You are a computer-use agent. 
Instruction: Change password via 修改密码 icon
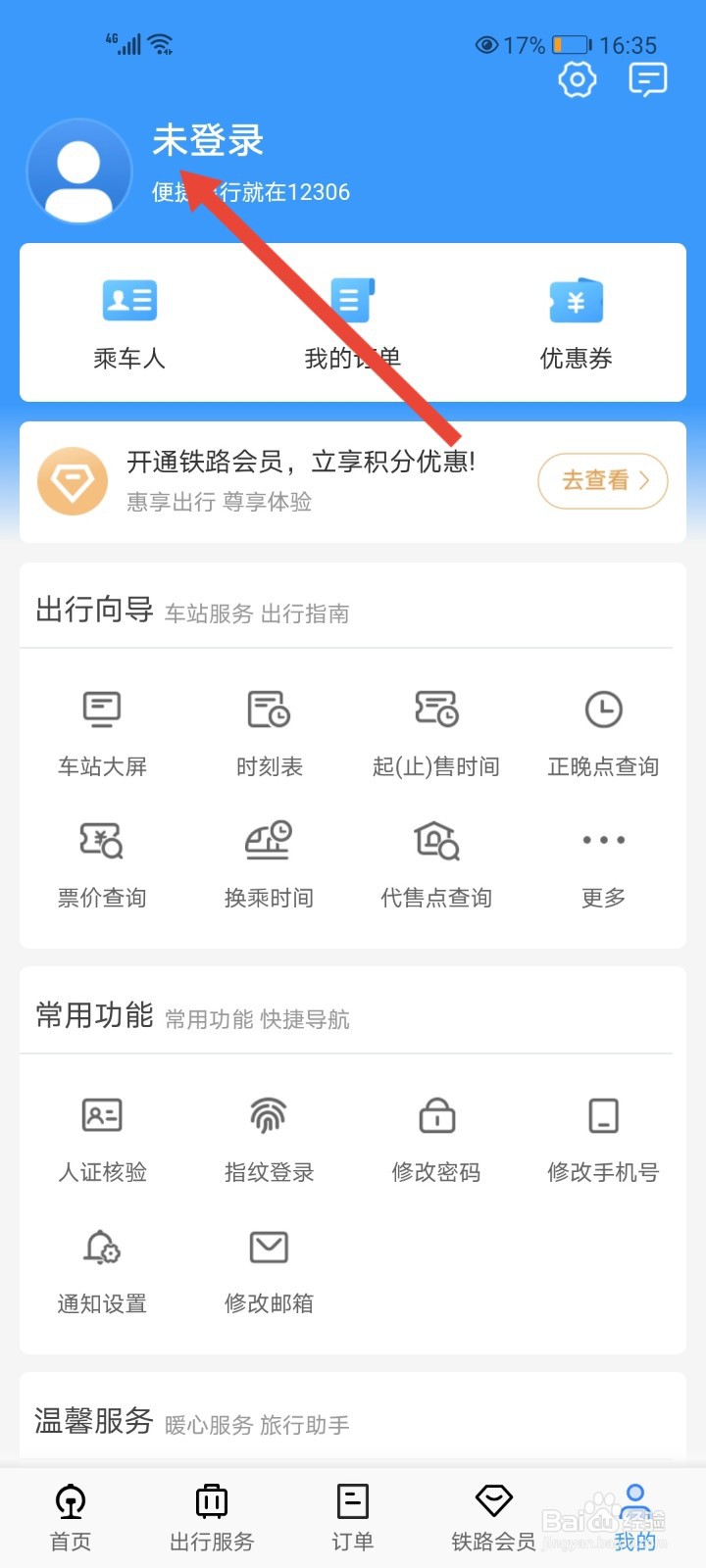tap(434, 1137)
